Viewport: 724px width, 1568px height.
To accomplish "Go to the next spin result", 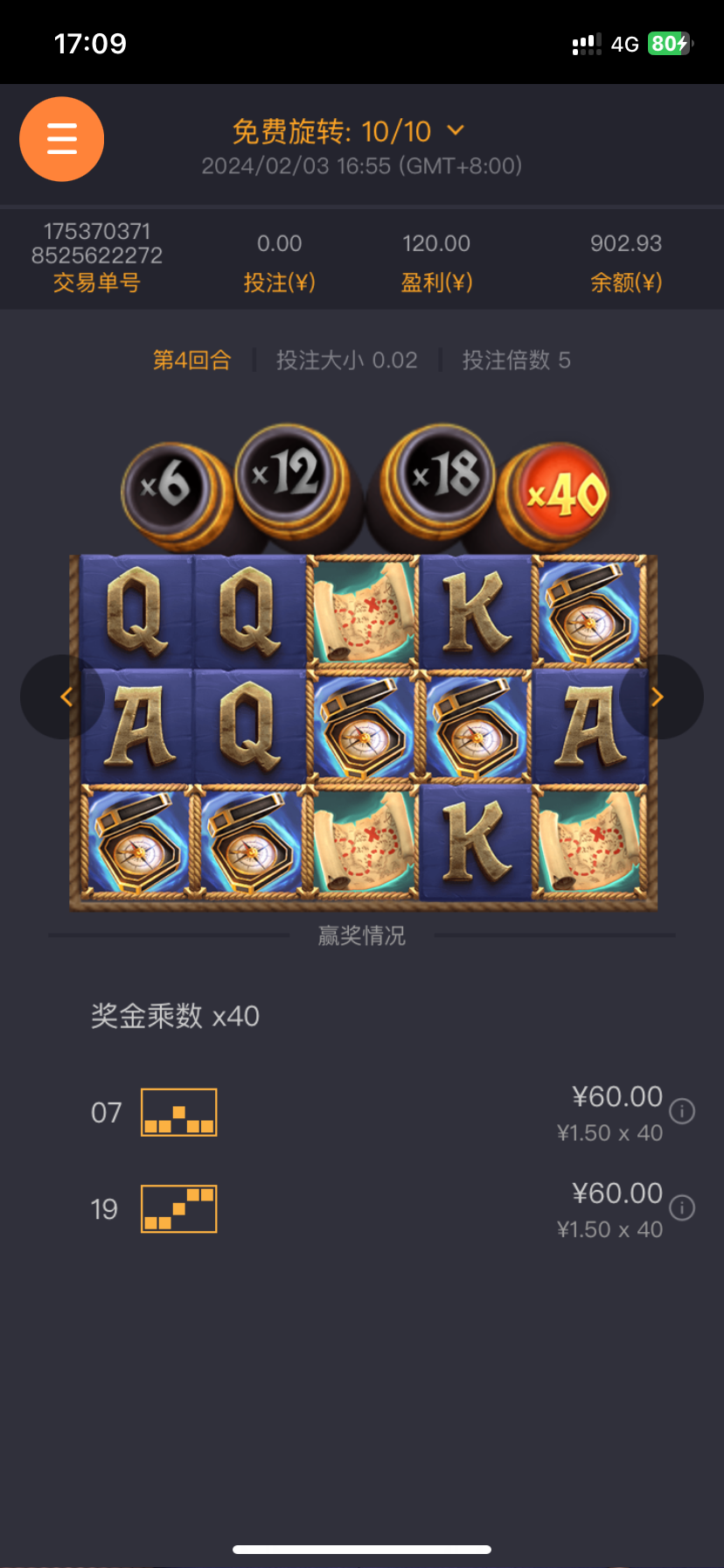I will tap(660, 696).
